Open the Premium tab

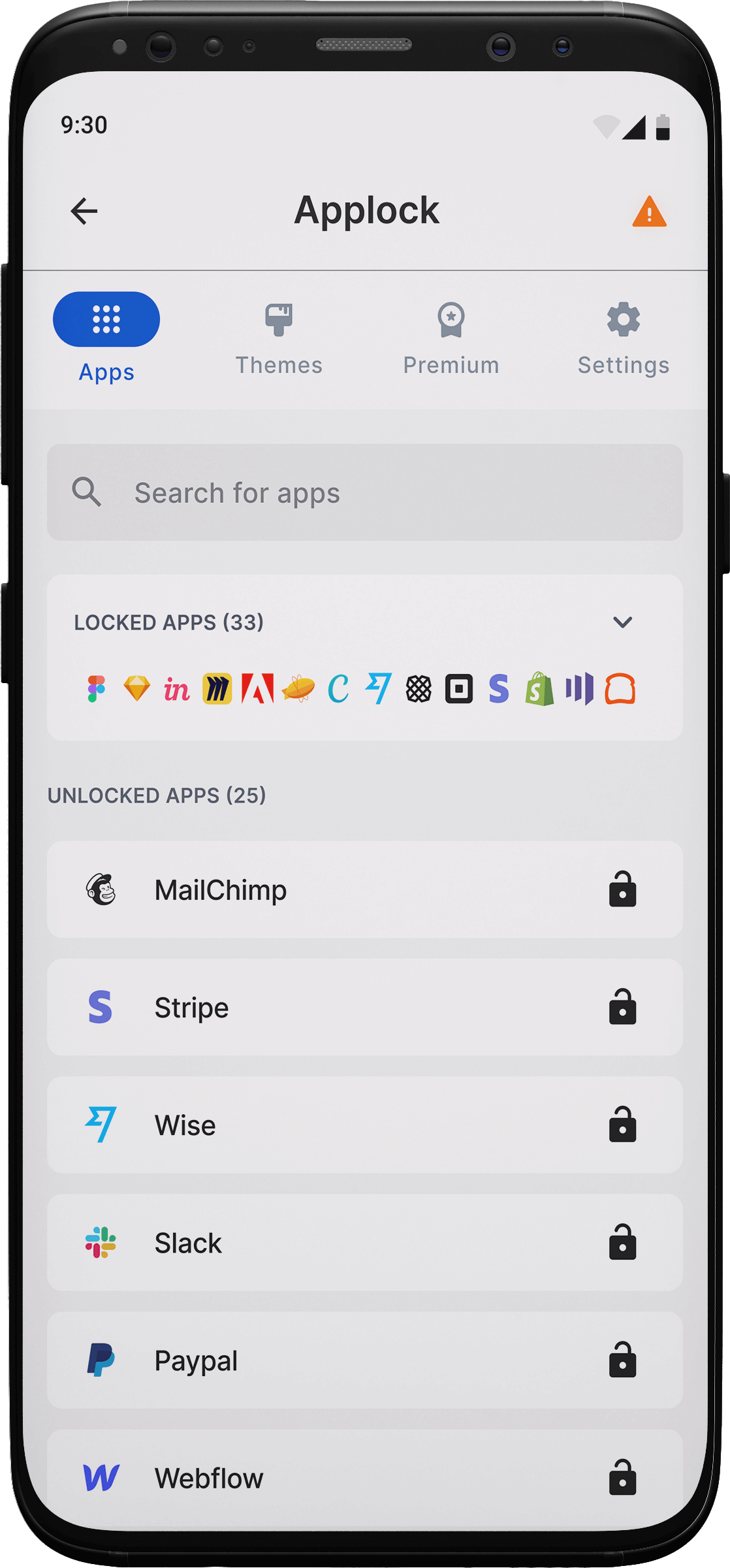point(451,338)
